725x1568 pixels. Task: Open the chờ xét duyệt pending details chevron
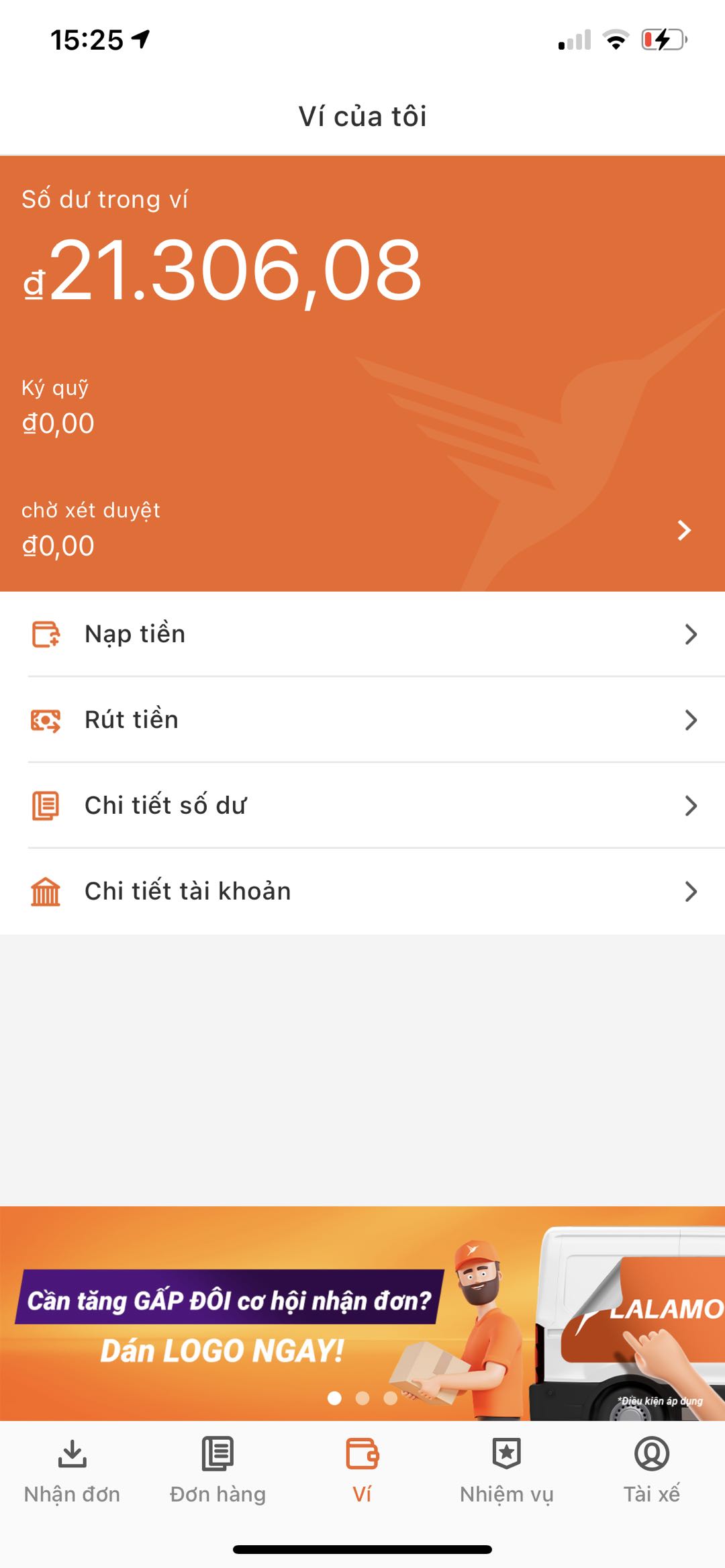pyautogui.click(x=683, y=530)
